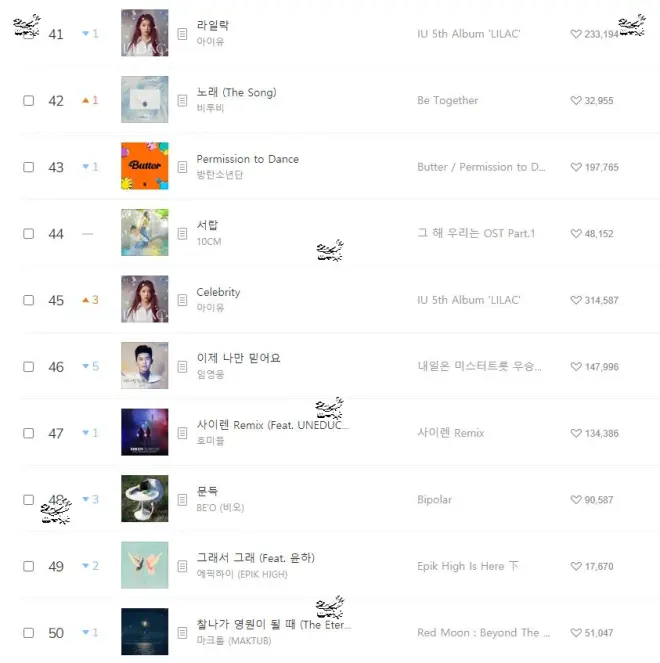Open the song title Permission to Dance
The width and height of the screenshot is (660, 663).
[247, 159]
